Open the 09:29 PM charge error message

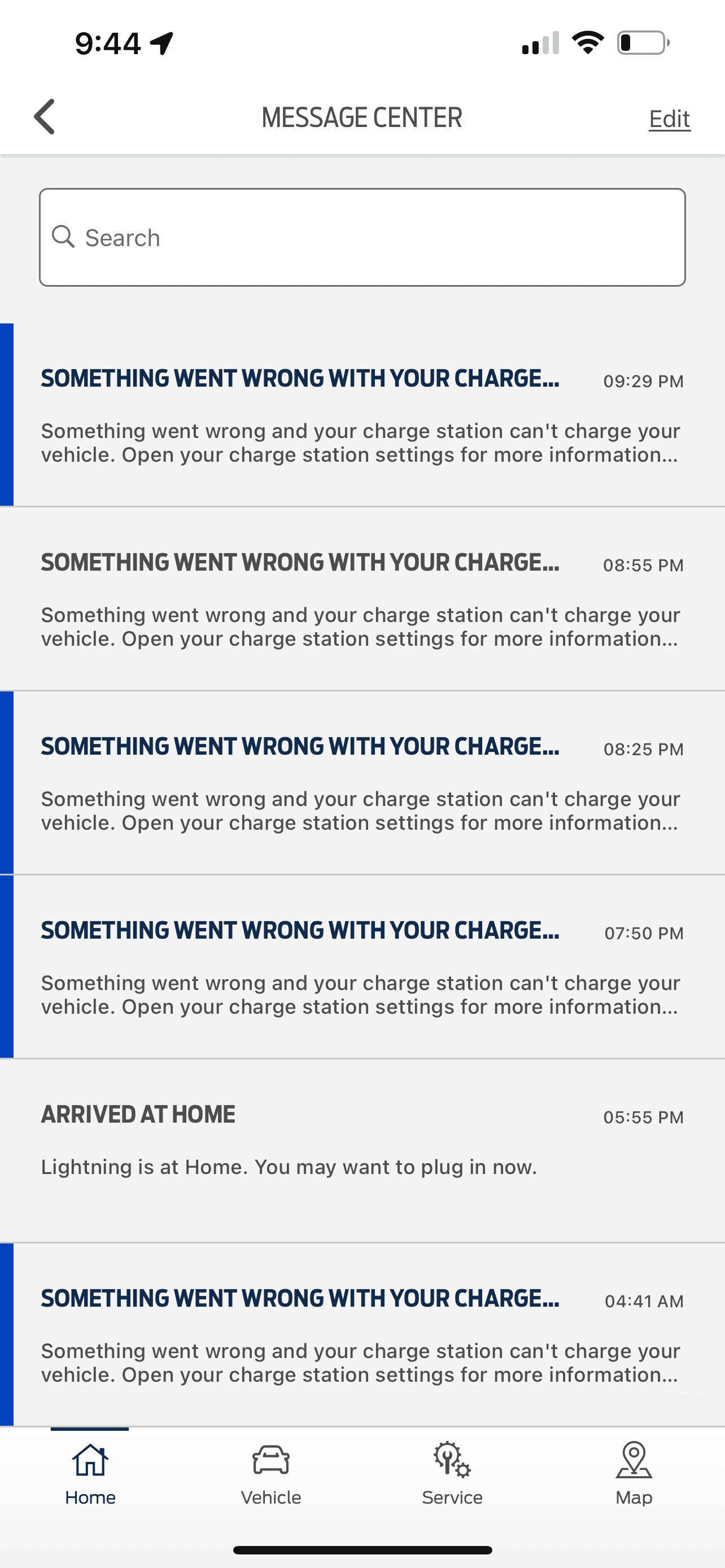coord(362,415)
